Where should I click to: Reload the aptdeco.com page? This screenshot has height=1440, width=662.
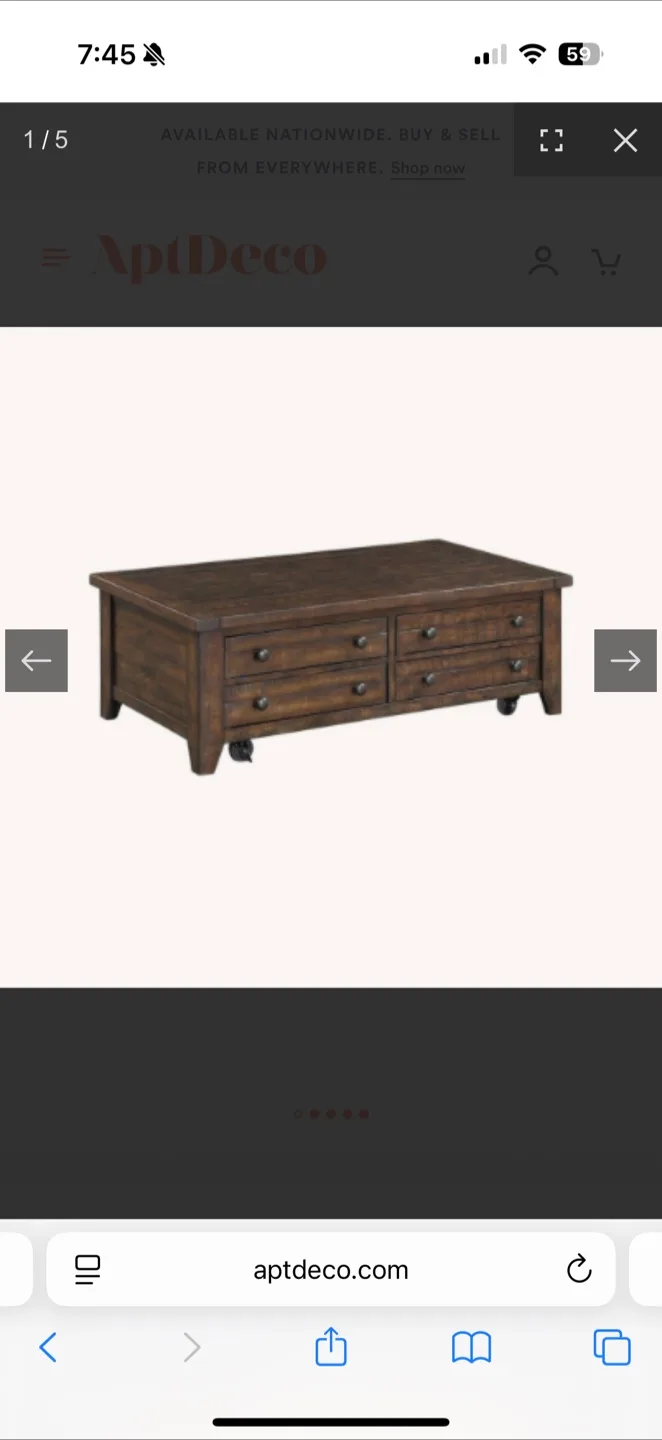coord(579,1270)
